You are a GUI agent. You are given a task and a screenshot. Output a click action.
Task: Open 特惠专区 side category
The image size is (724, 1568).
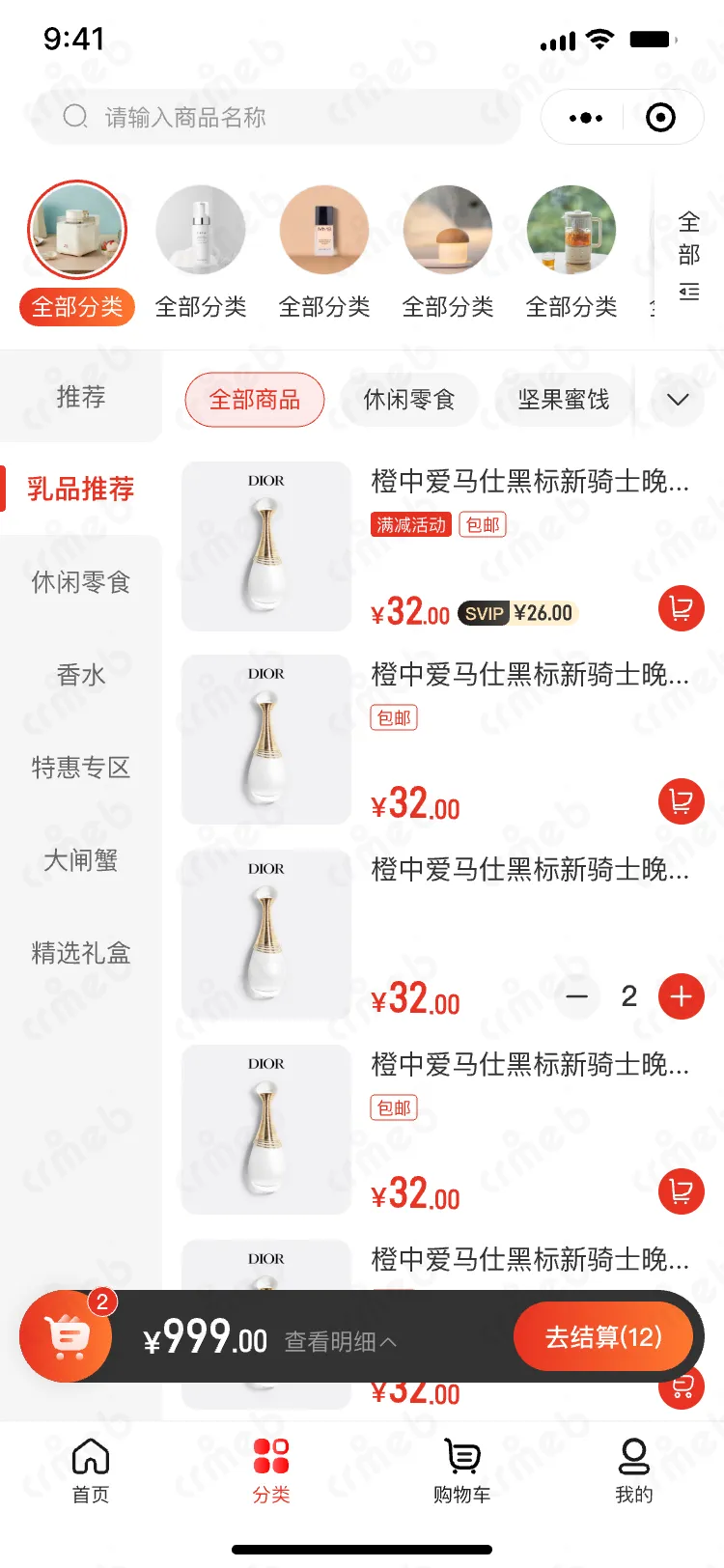point(81,768)
